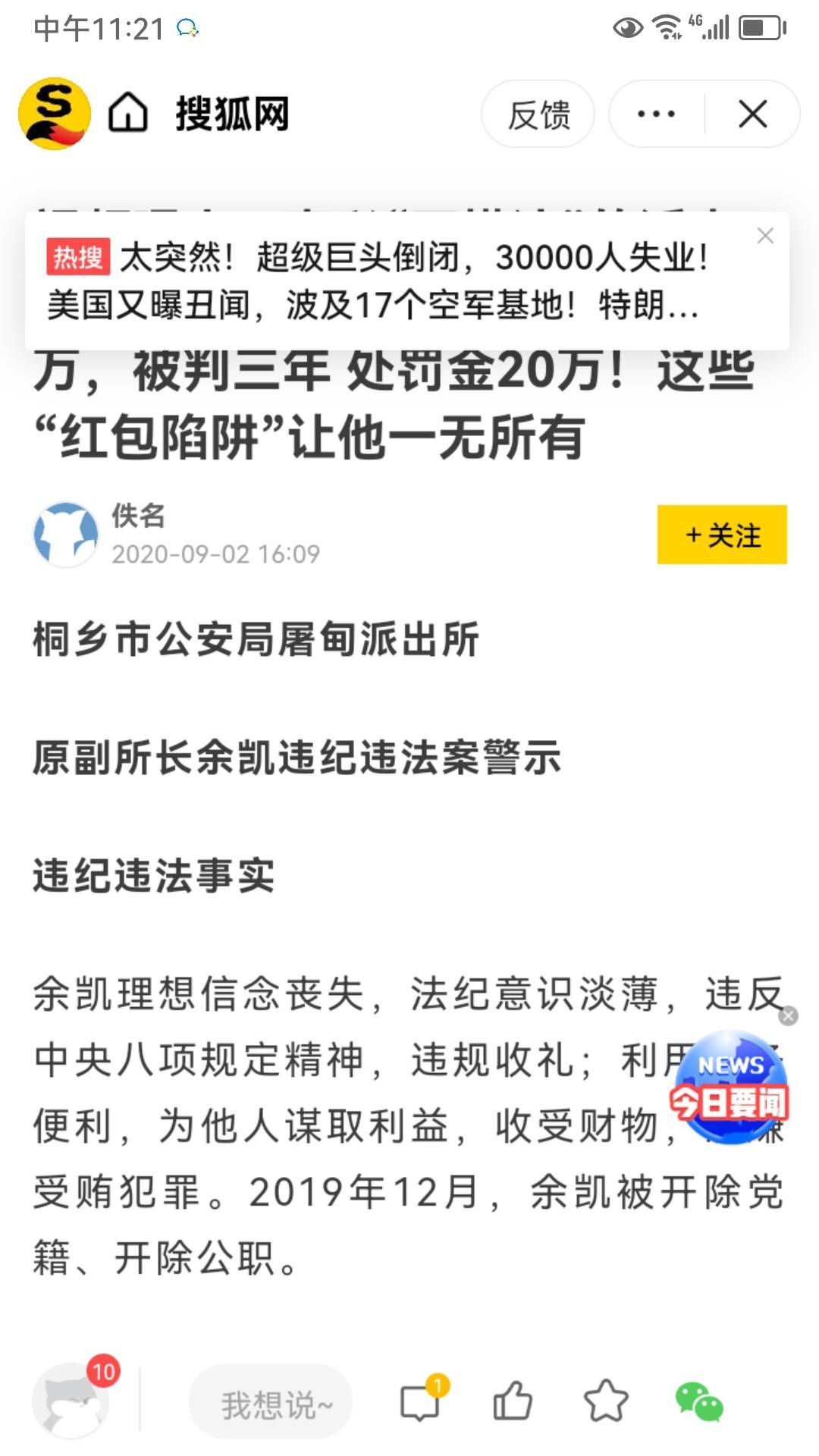The image size is (819, 1456).
Task: Bookmark the article with the star
Action: [x=605, y=1401]
